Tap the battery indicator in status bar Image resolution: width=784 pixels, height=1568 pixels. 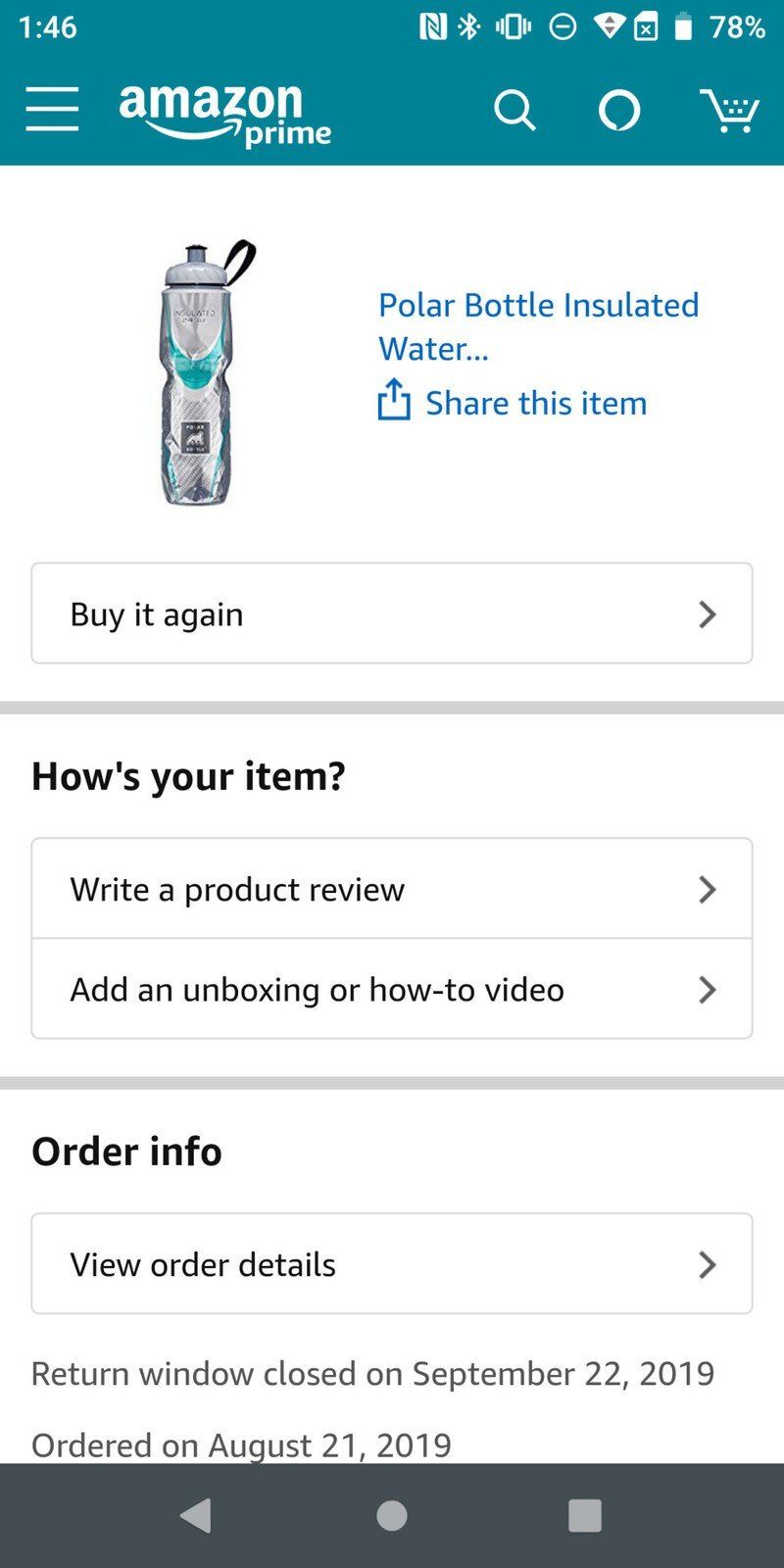(683, 27)
